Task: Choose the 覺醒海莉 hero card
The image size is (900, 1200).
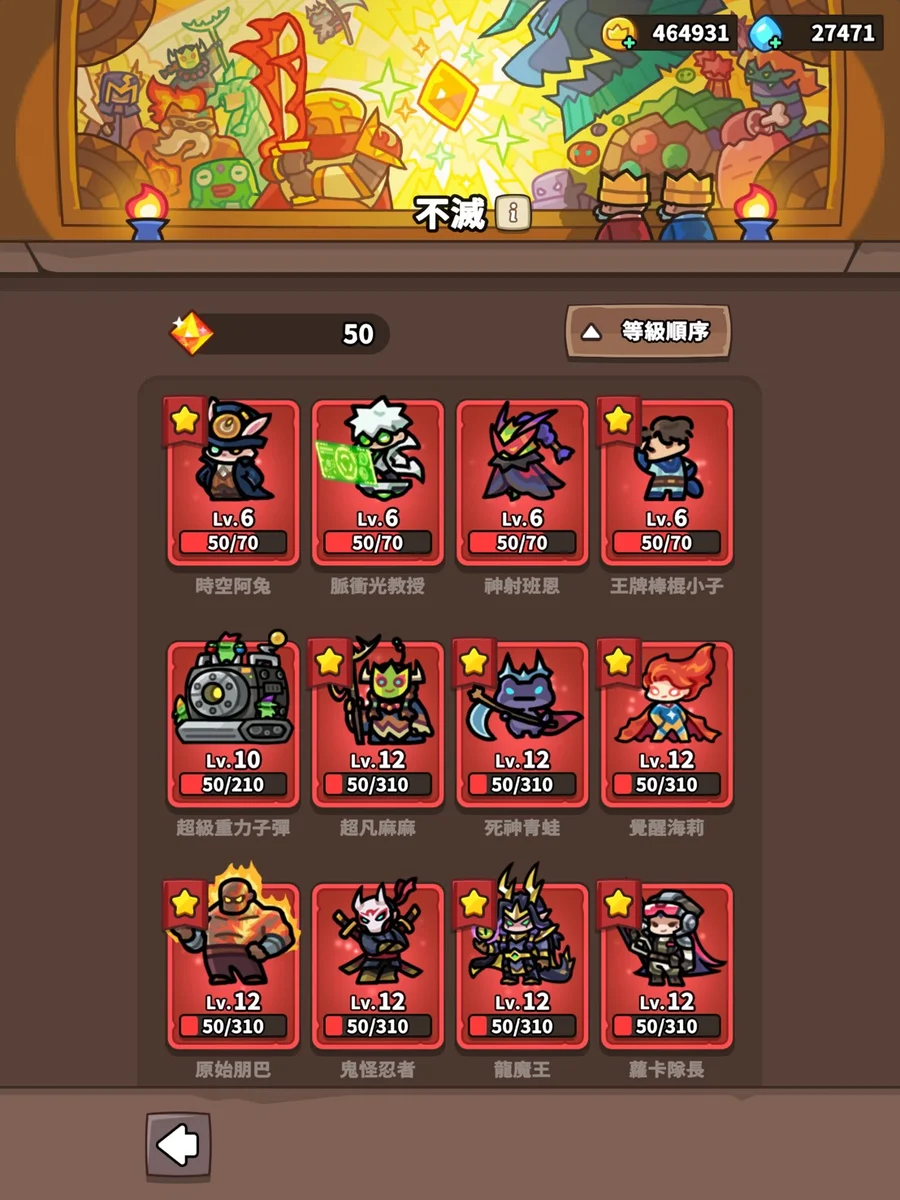Action: 666,722
